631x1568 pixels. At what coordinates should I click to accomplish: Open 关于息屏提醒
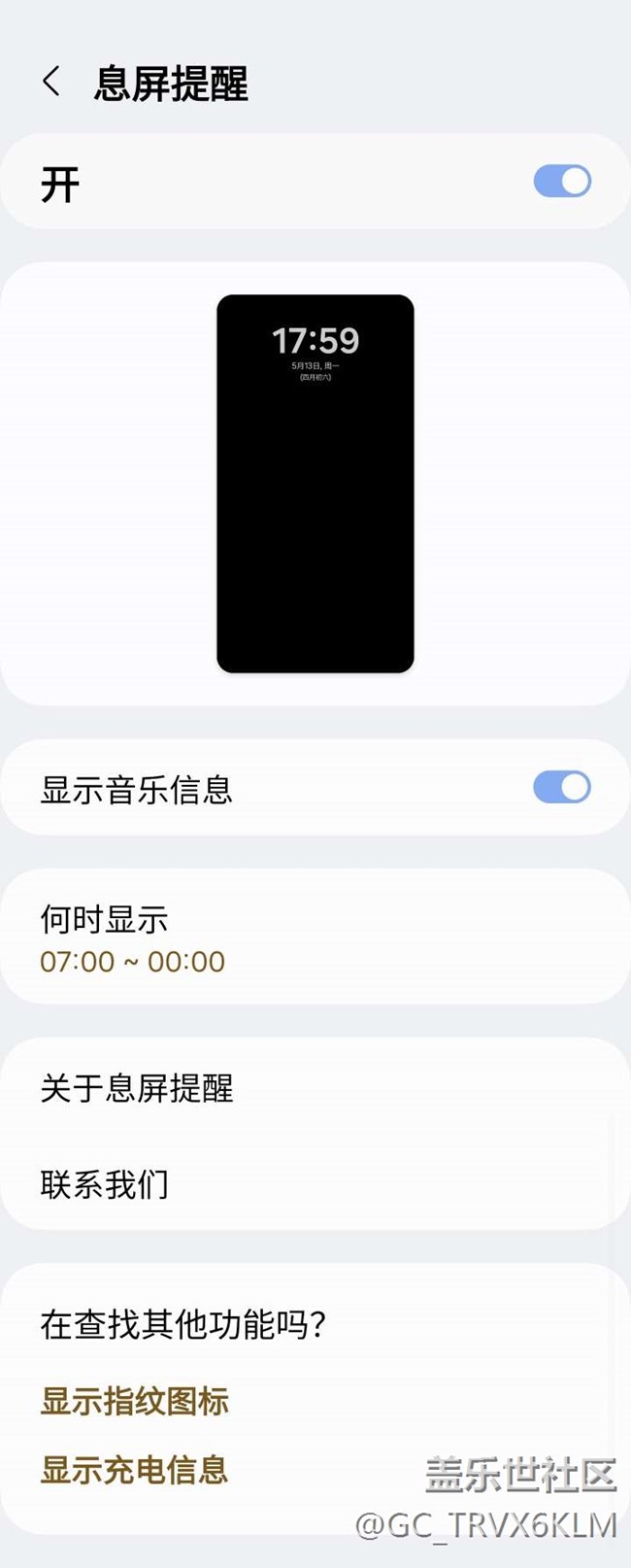315,1088
